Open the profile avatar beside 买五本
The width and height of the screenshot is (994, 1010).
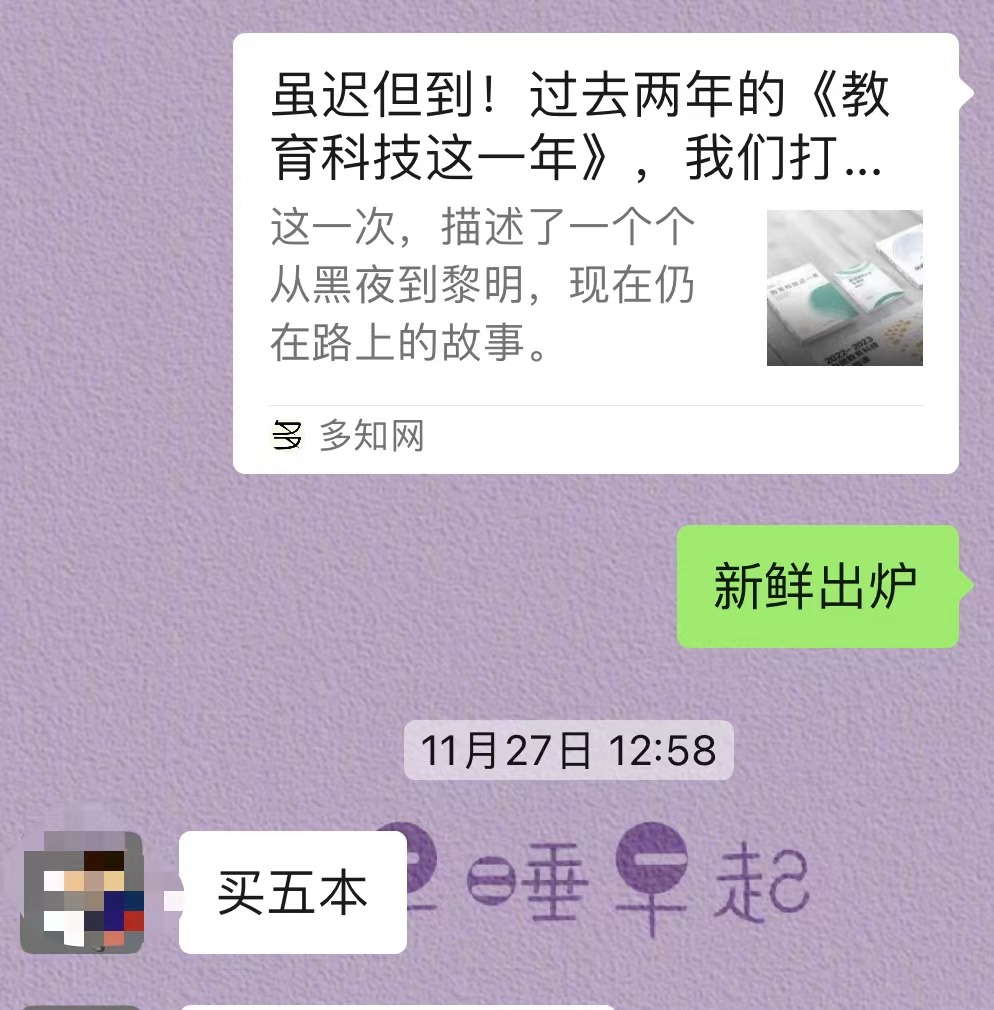click(x=82, y=891)
